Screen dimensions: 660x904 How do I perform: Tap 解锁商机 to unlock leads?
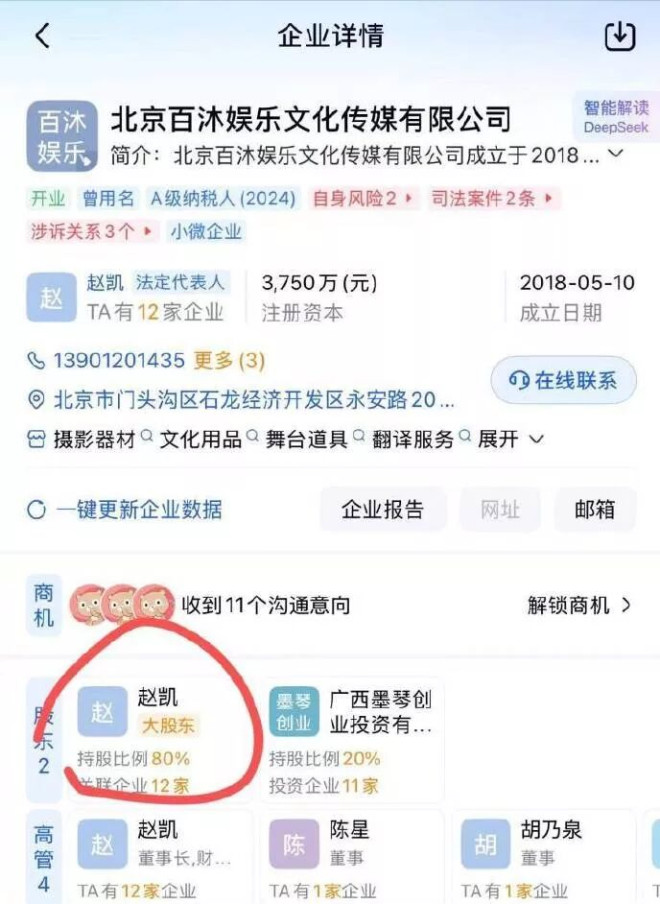[579, 605]
